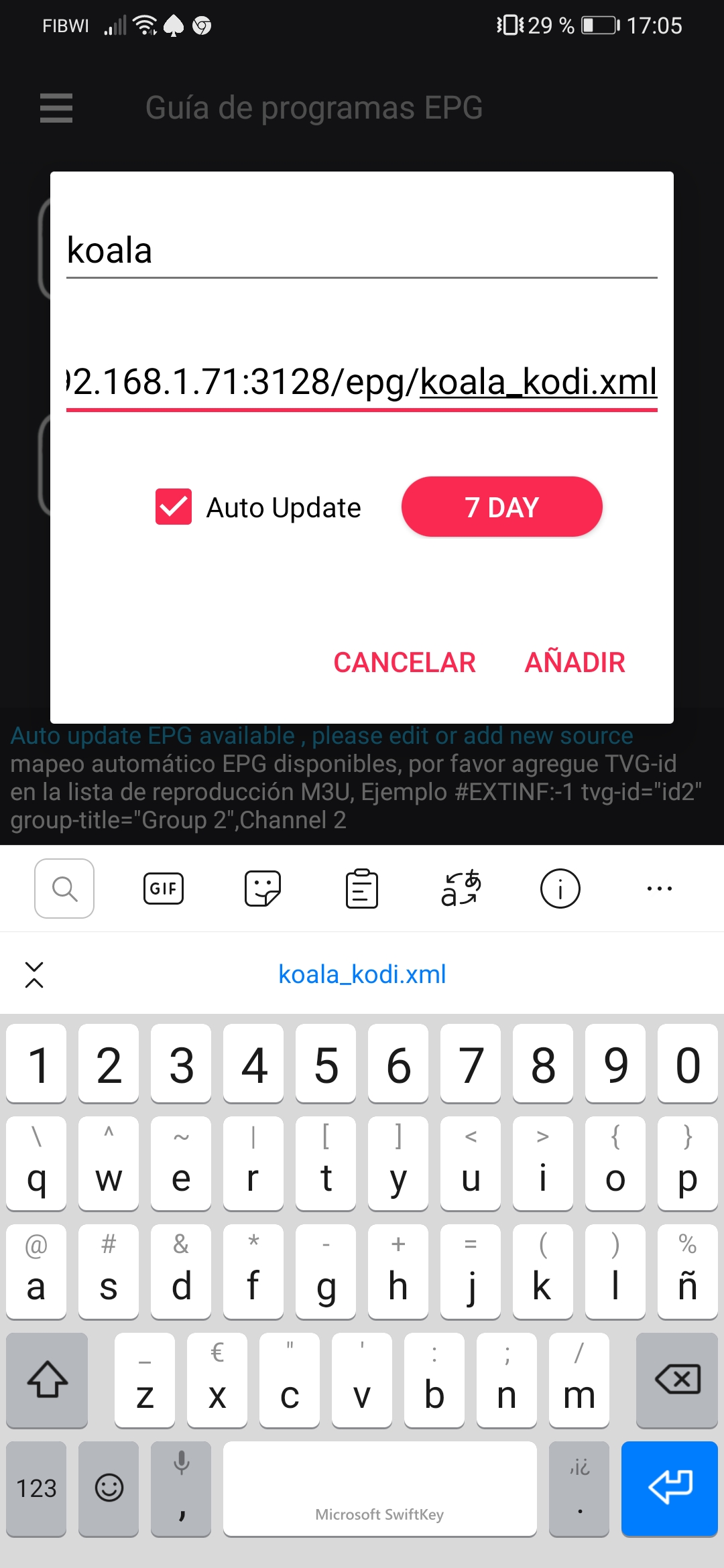
Task: Open the emoji keyboard
Action: click(109, 1488)
